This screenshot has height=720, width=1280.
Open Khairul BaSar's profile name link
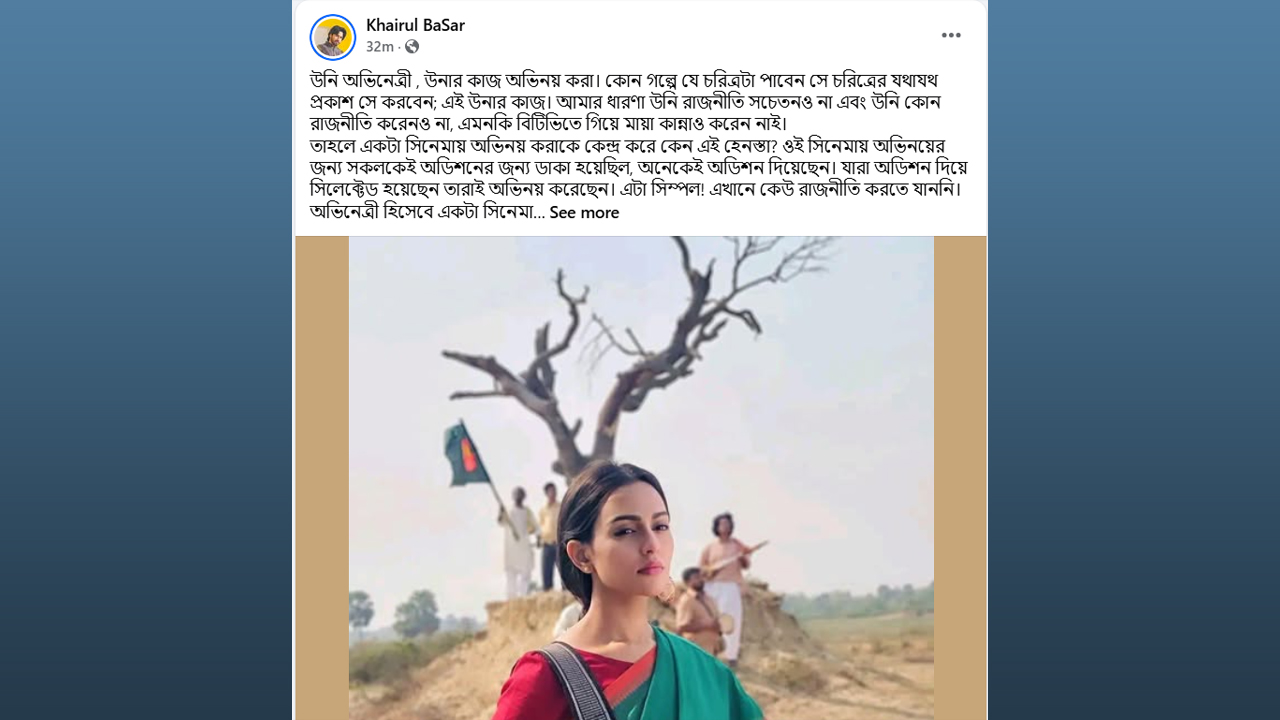(x=415, y=25)
